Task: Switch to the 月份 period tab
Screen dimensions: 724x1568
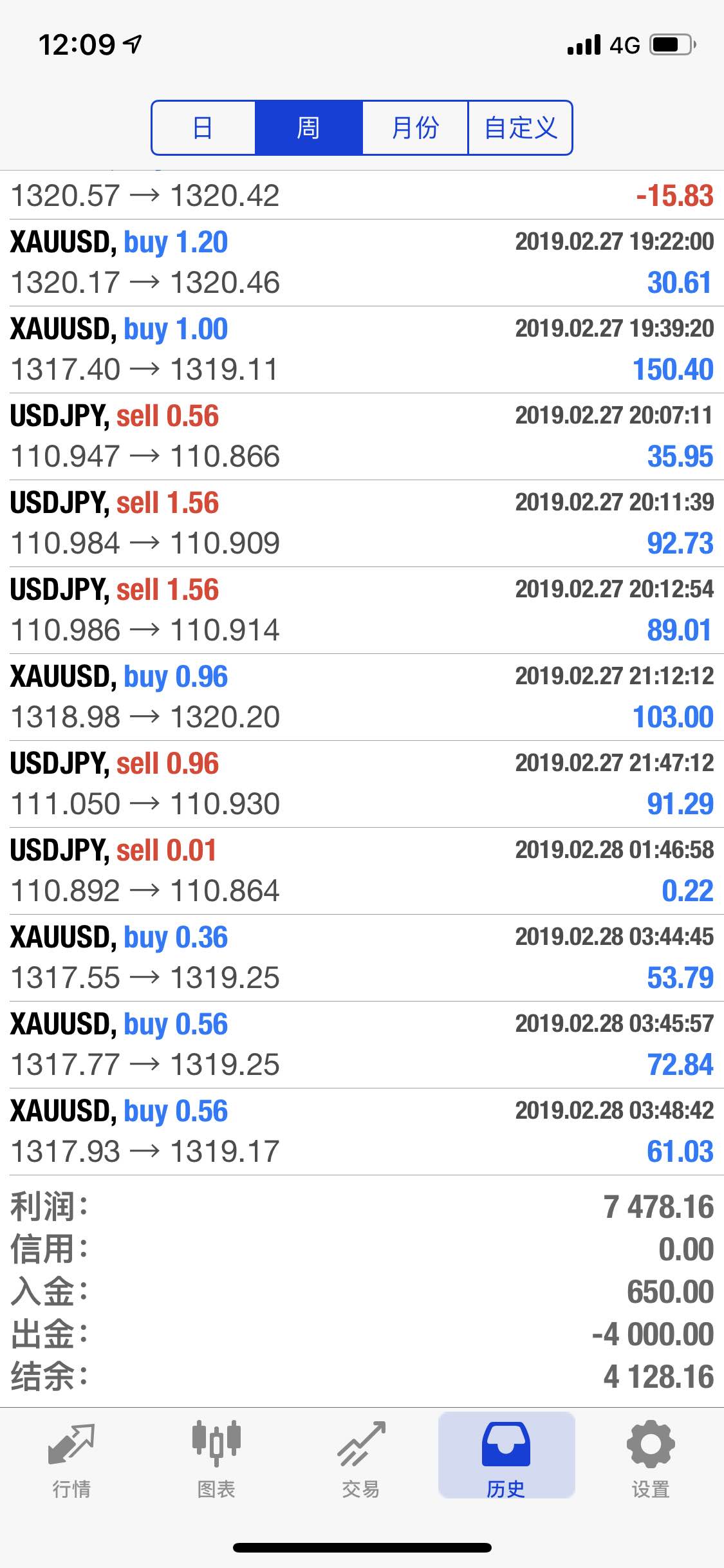Action: (x=415, y=127)
